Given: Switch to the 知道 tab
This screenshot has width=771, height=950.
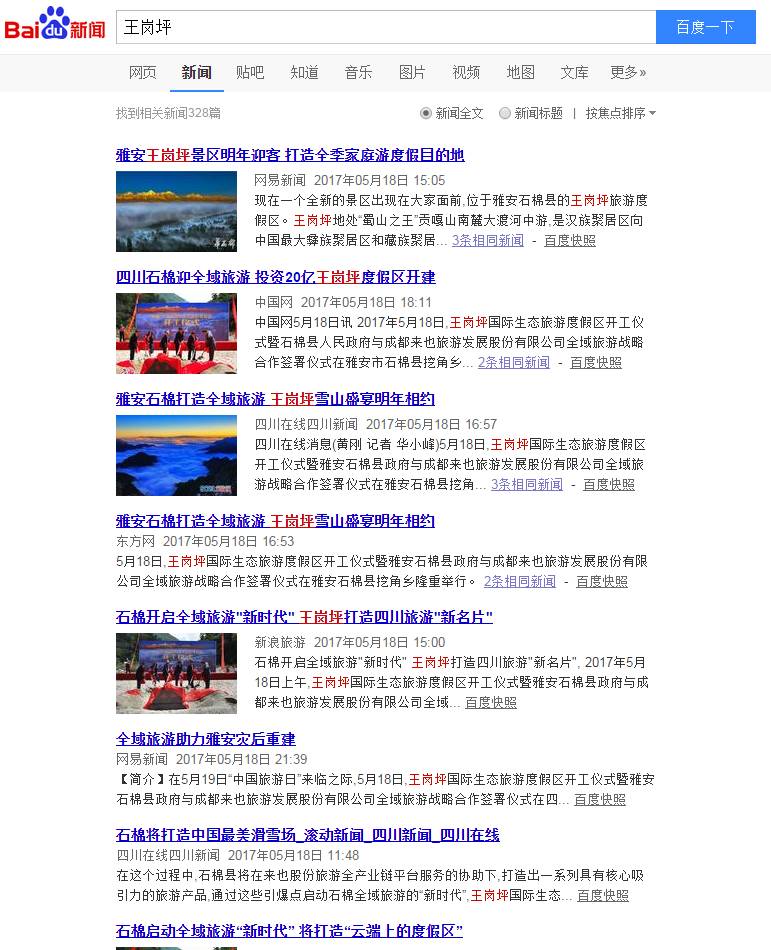Looking at the screenshot, I should pos(304,72).
